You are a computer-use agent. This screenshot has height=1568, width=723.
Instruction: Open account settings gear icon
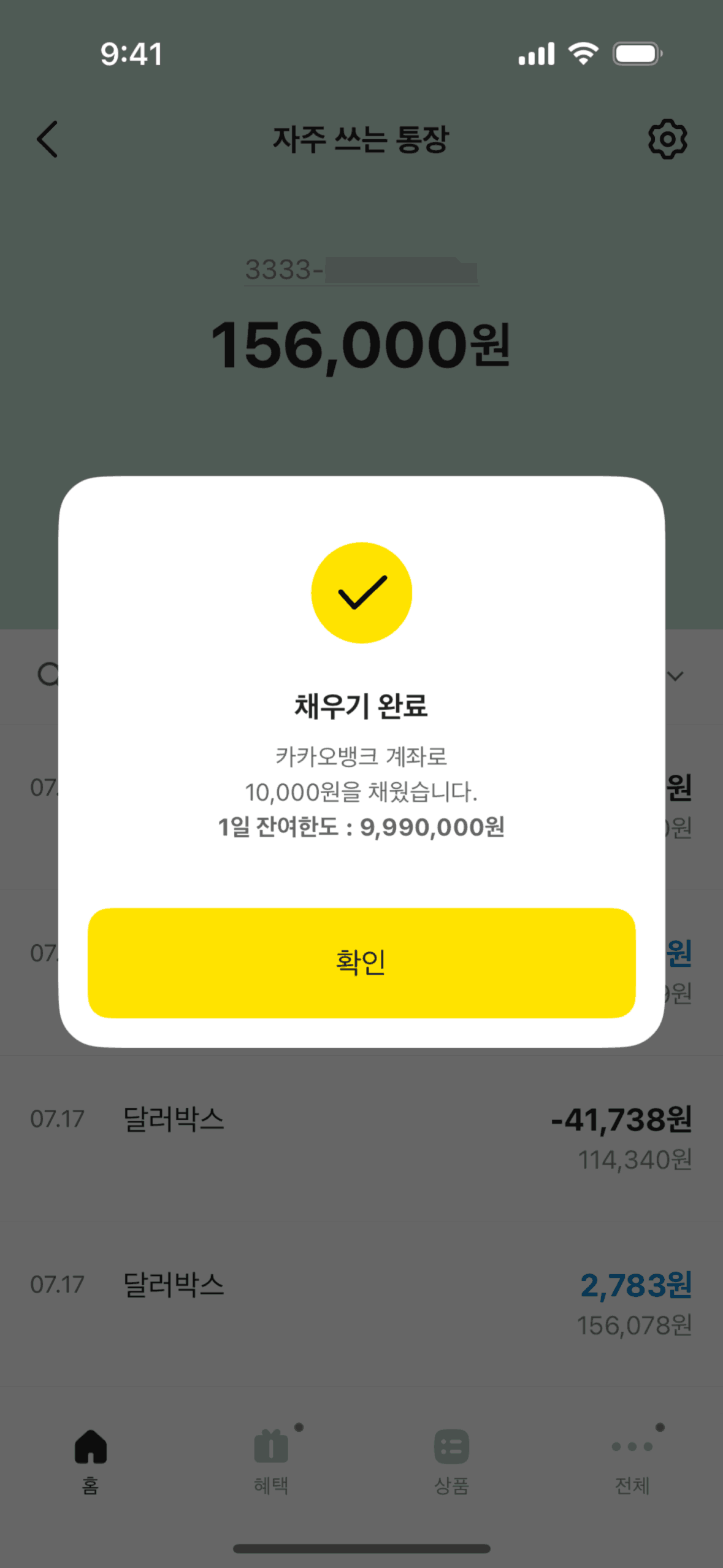pos(667,139)
